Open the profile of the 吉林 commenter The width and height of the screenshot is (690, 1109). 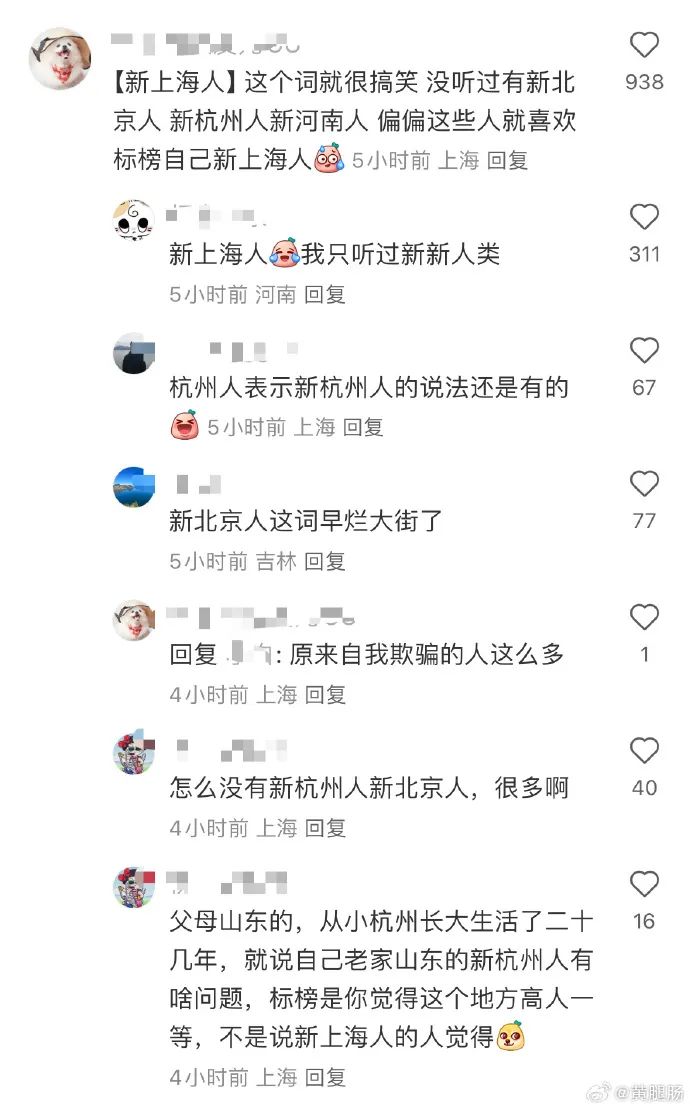click(134, 487)
